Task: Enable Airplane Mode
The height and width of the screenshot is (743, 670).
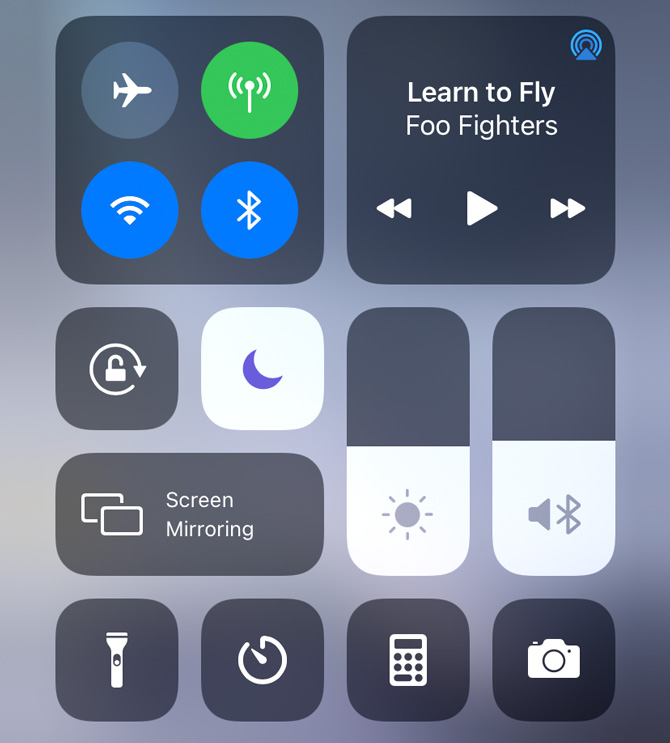Action: (130, 90)
